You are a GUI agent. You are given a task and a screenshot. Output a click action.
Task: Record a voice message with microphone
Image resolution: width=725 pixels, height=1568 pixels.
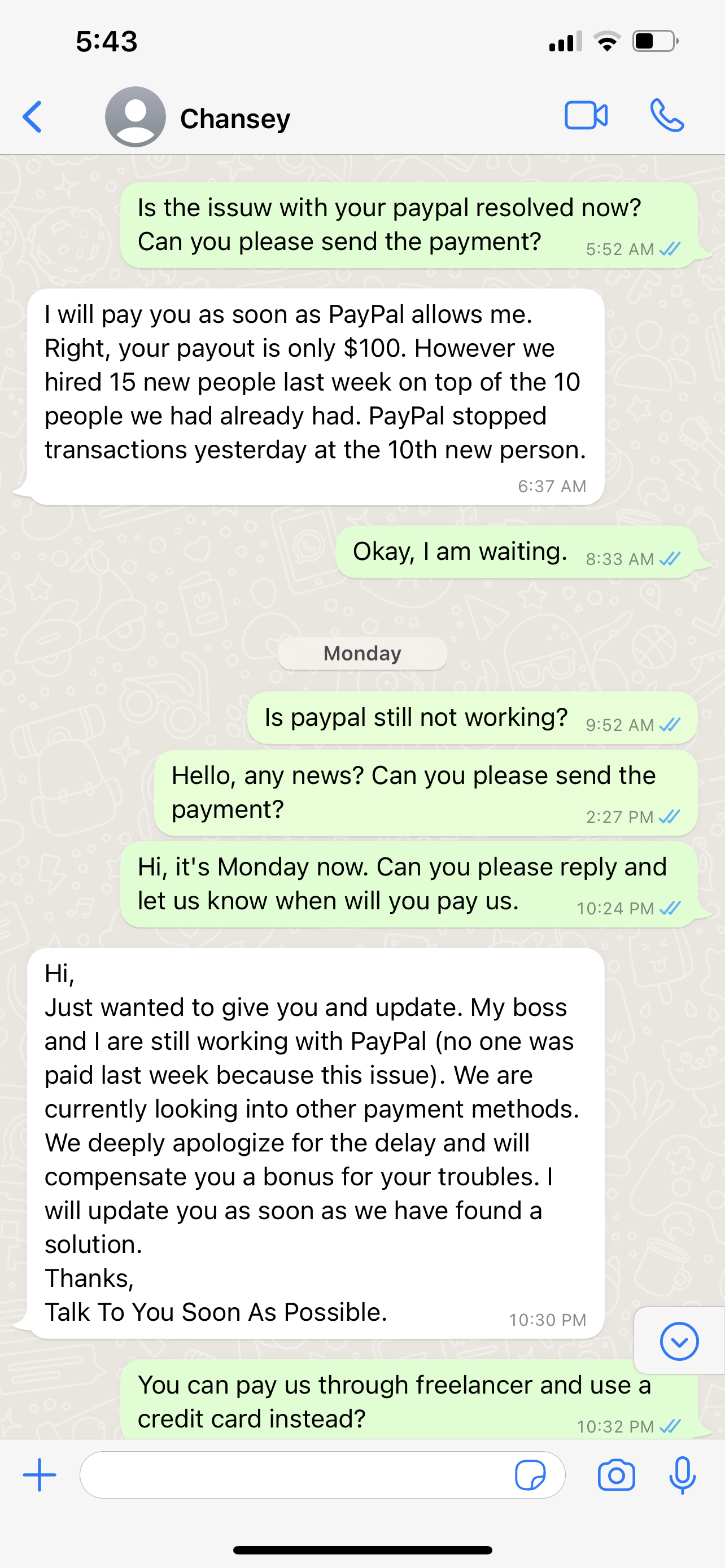683,1475
